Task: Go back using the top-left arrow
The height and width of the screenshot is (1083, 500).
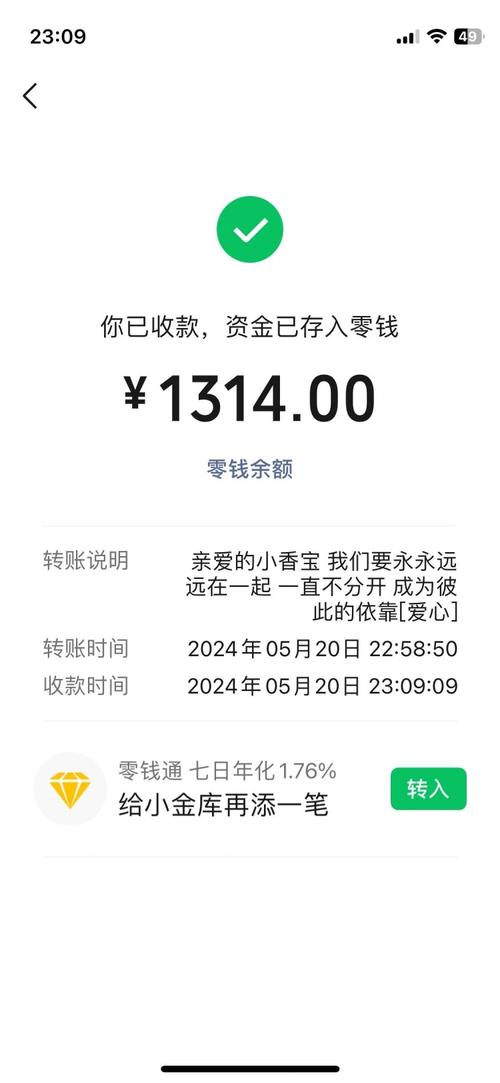Action: coord(30,96)
